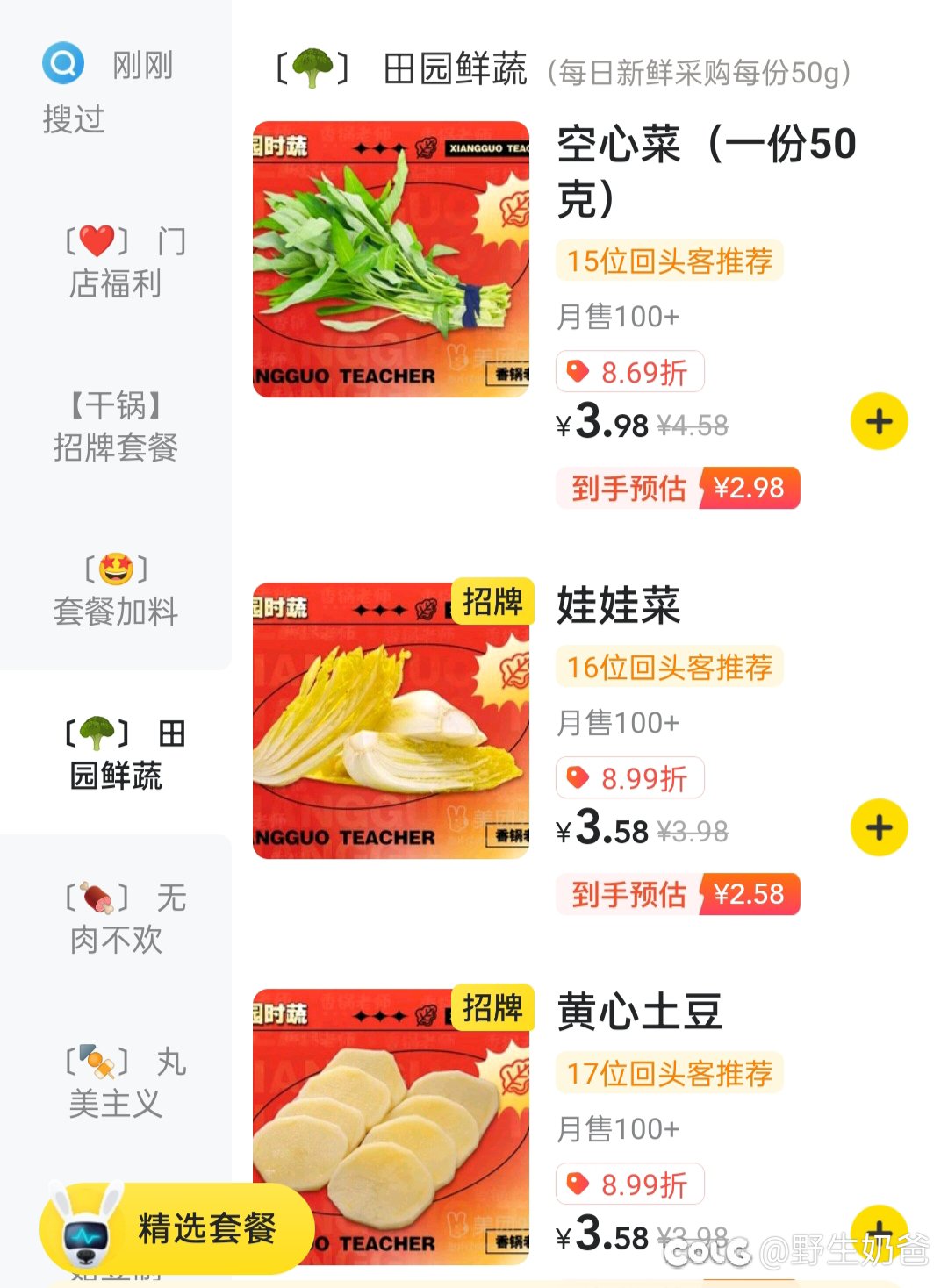948x1288 pixels.
Task: Add 空心菜 to the cart
Action: coord(879,422)
